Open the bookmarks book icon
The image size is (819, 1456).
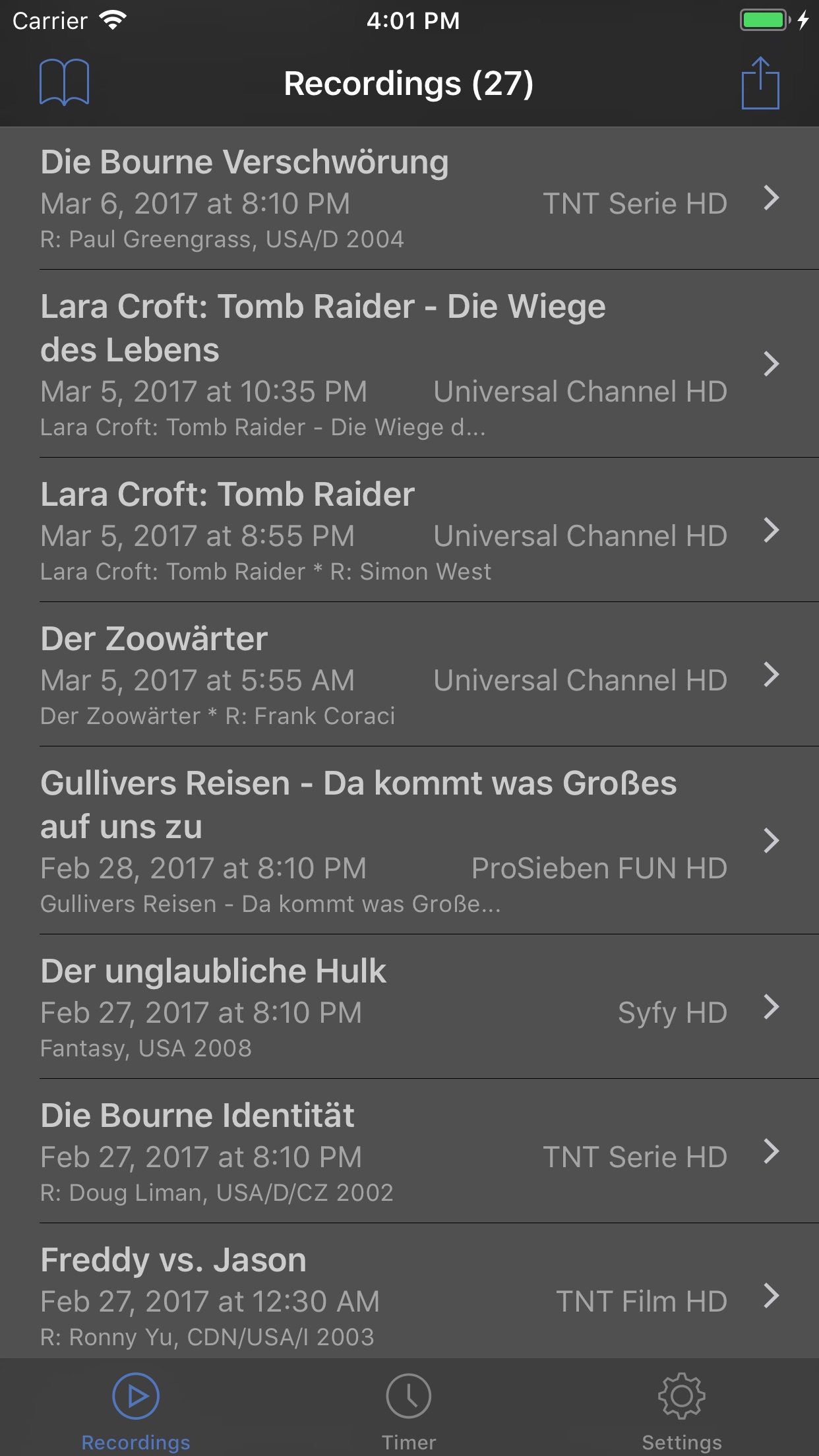click(64, 82)
